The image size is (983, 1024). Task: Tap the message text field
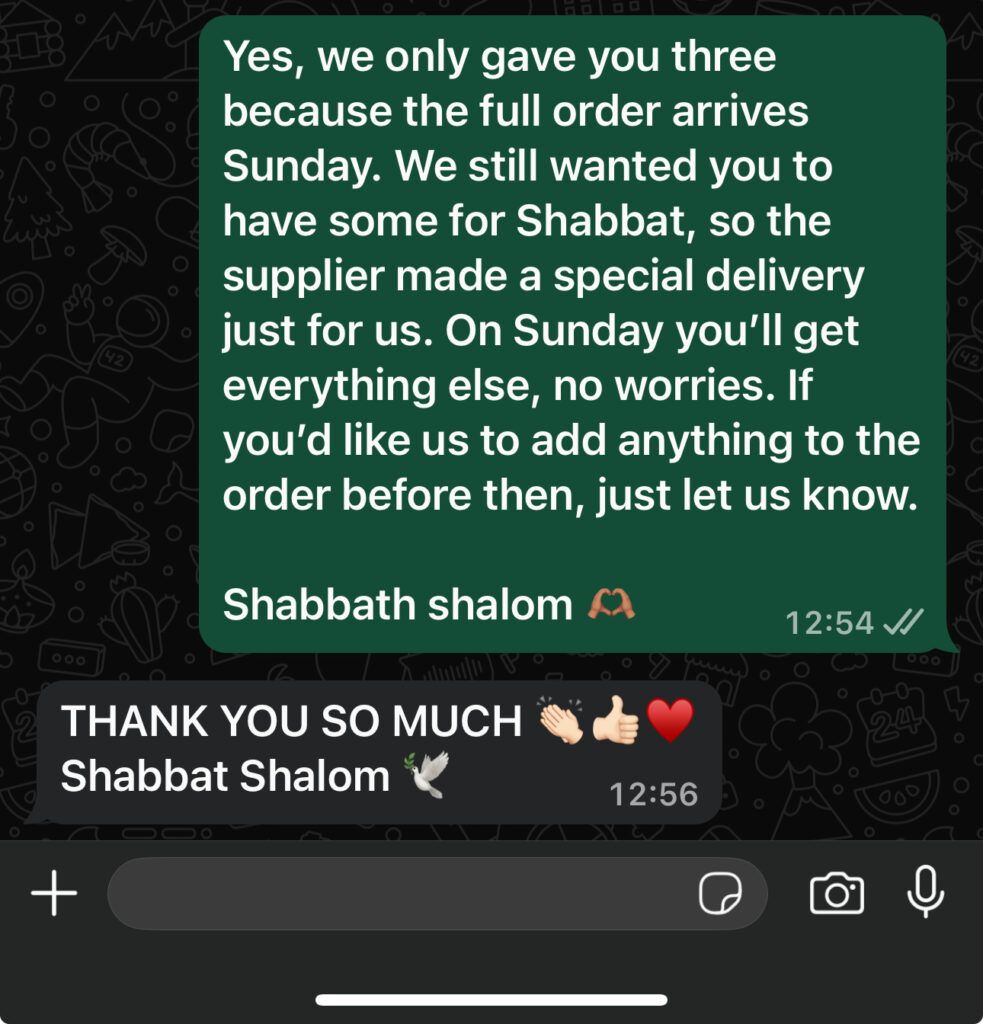coord(400,893)
